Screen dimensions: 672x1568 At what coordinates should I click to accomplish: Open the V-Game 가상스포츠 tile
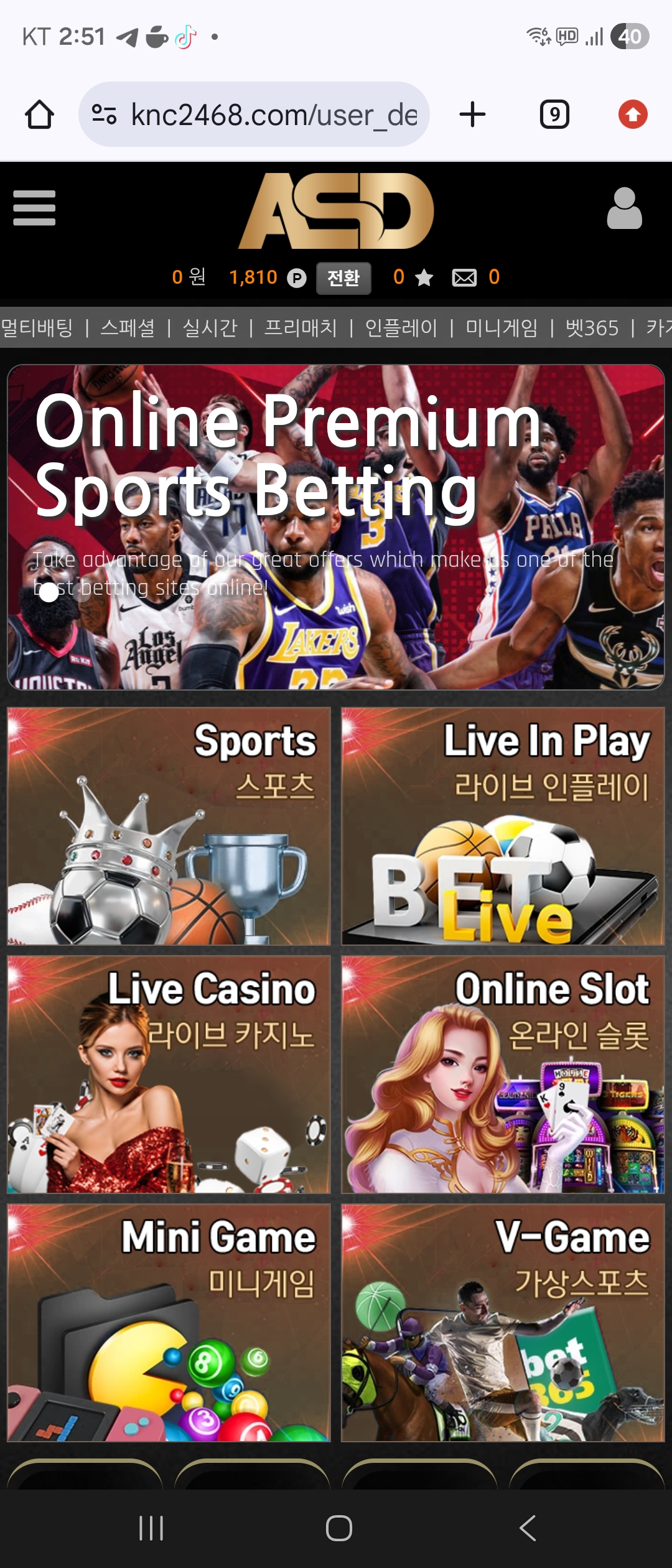click(503, 1322)
